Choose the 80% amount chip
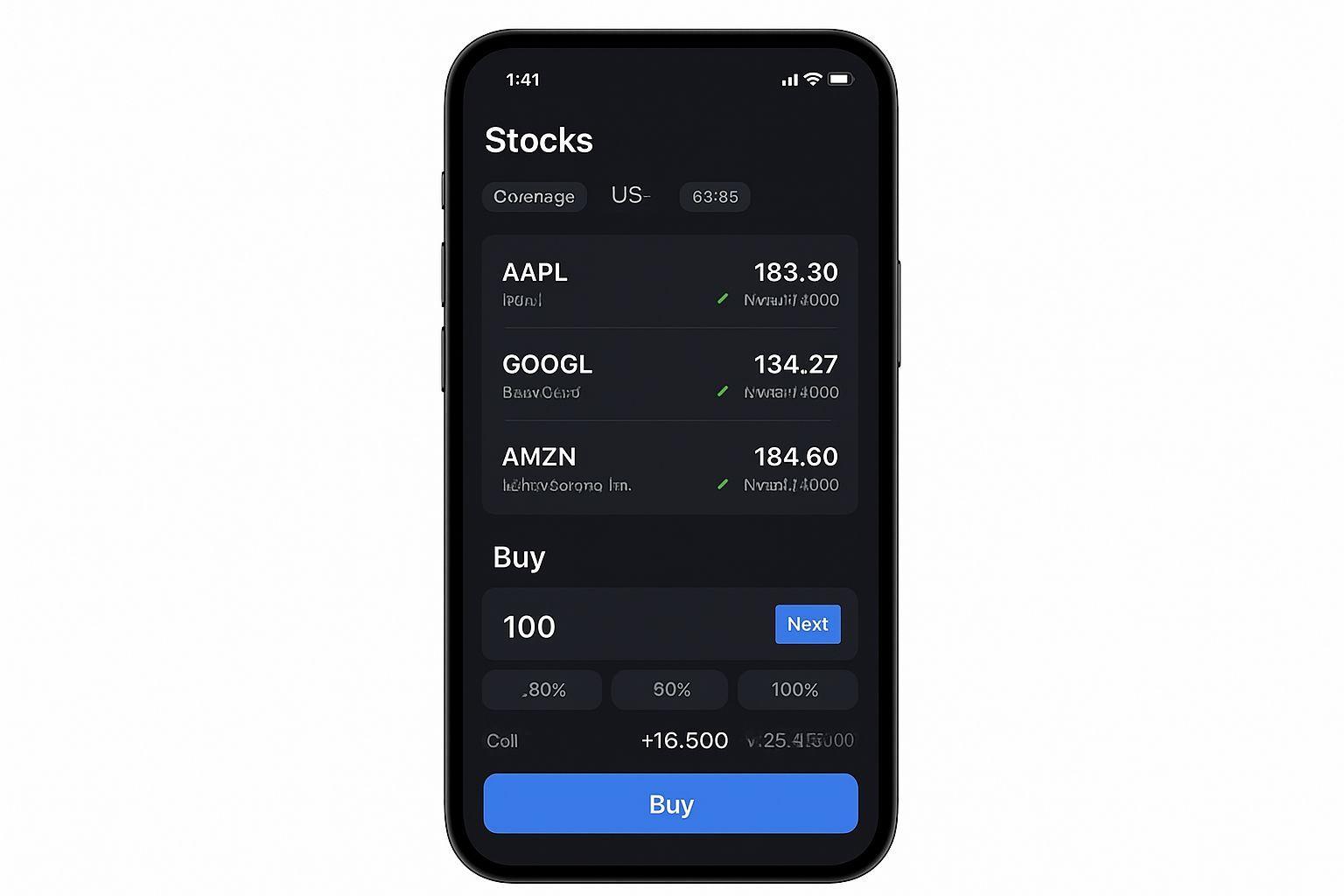The height and width of the screenshot is (896, 1344). point(542,689)
